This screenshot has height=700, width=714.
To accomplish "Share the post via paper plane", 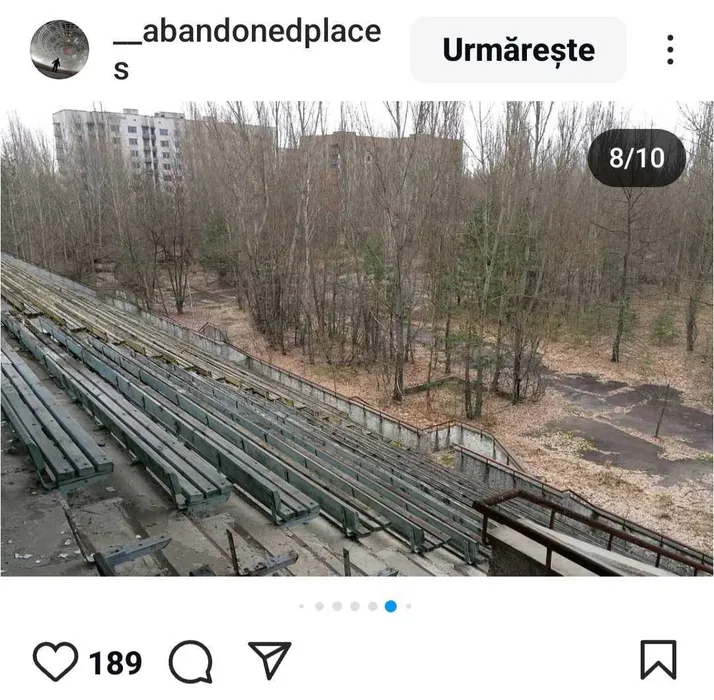I will pos(269,662).
